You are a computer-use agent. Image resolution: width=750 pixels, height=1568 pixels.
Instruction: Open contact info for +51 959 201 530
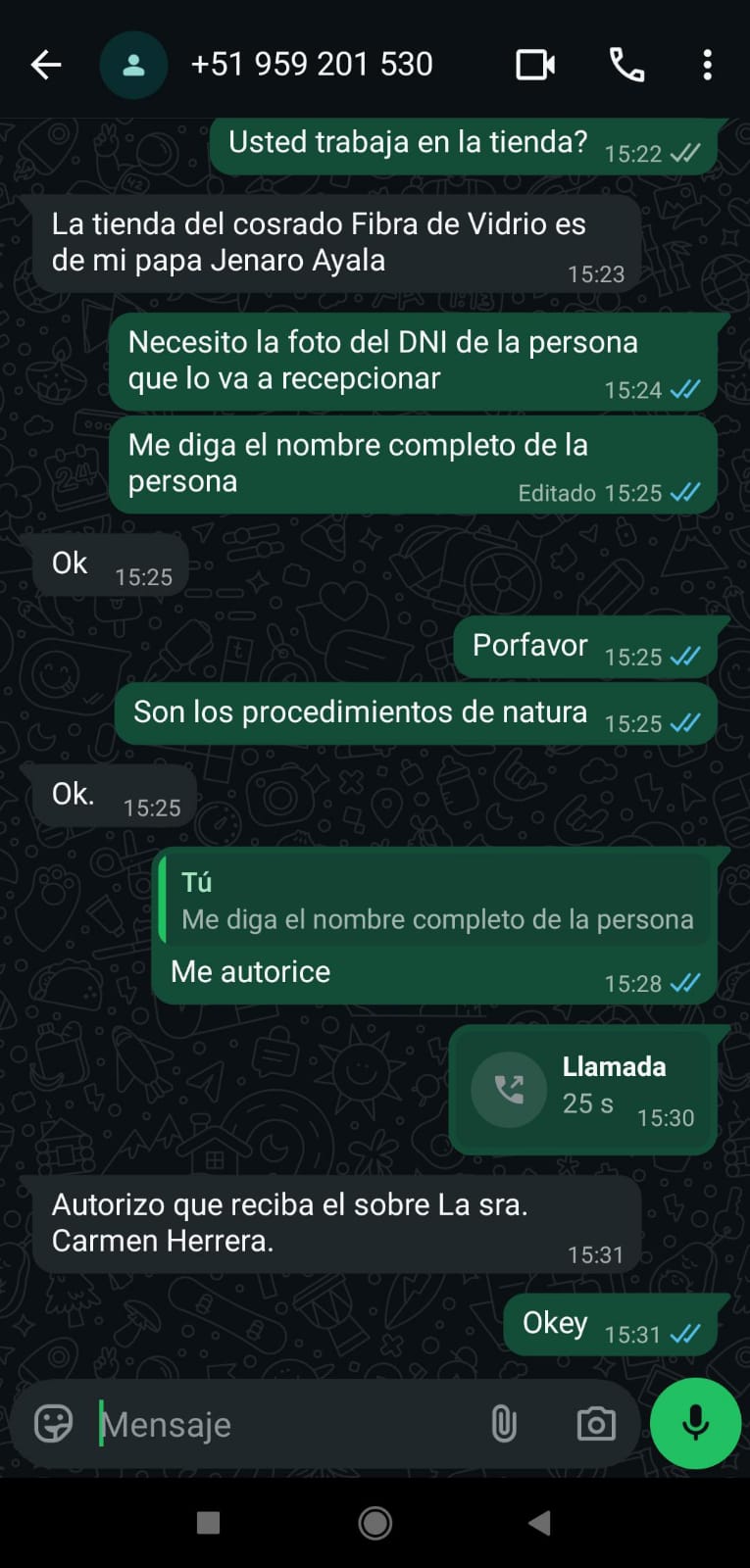[x=311, y=65]
